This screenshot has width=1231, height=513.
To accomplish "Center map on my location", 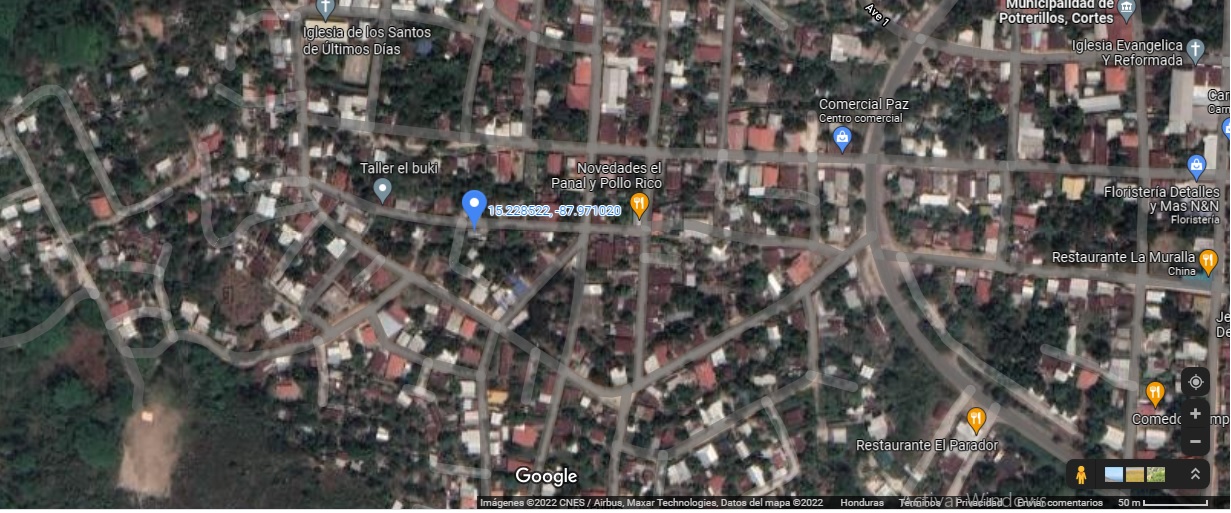I will point(1195,382).
